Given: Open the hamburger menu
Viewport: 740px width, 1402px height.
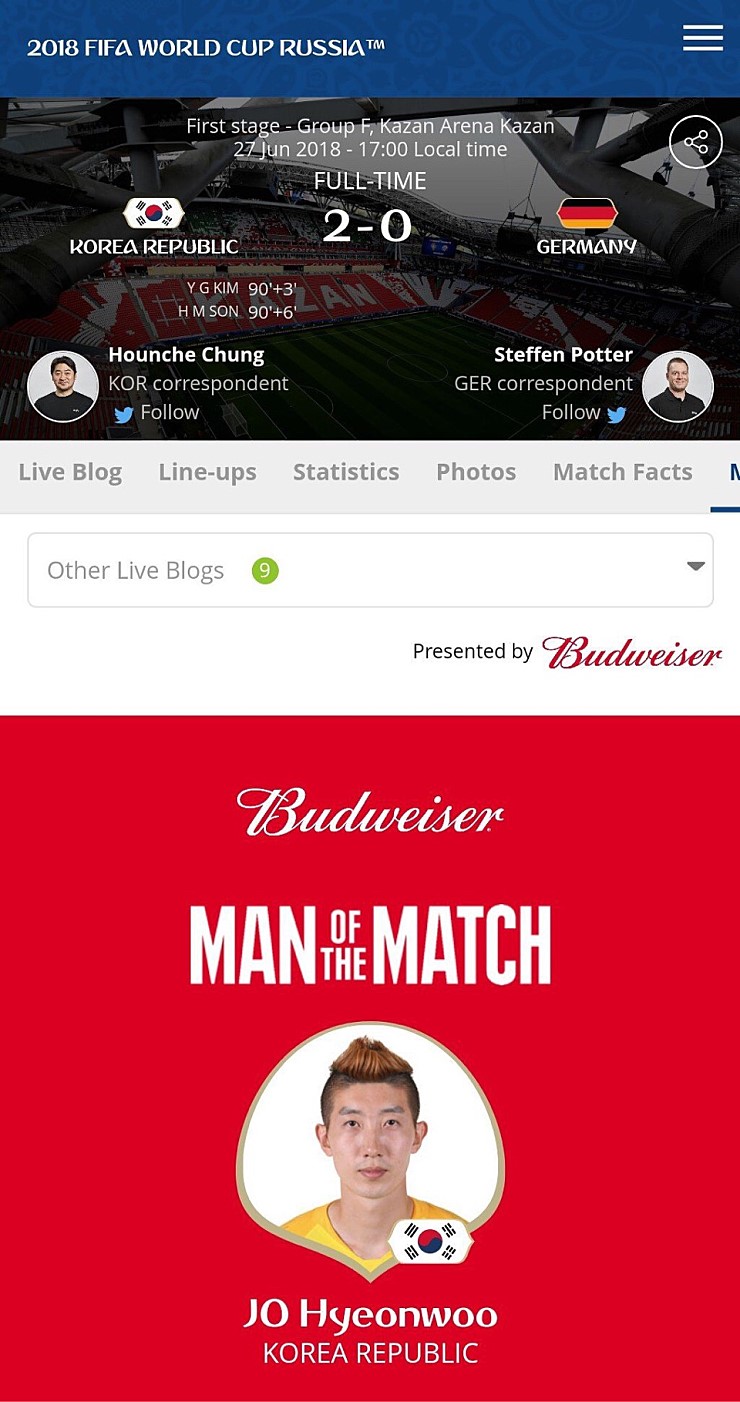Looking at the screenshot, I should coord(702,38).
